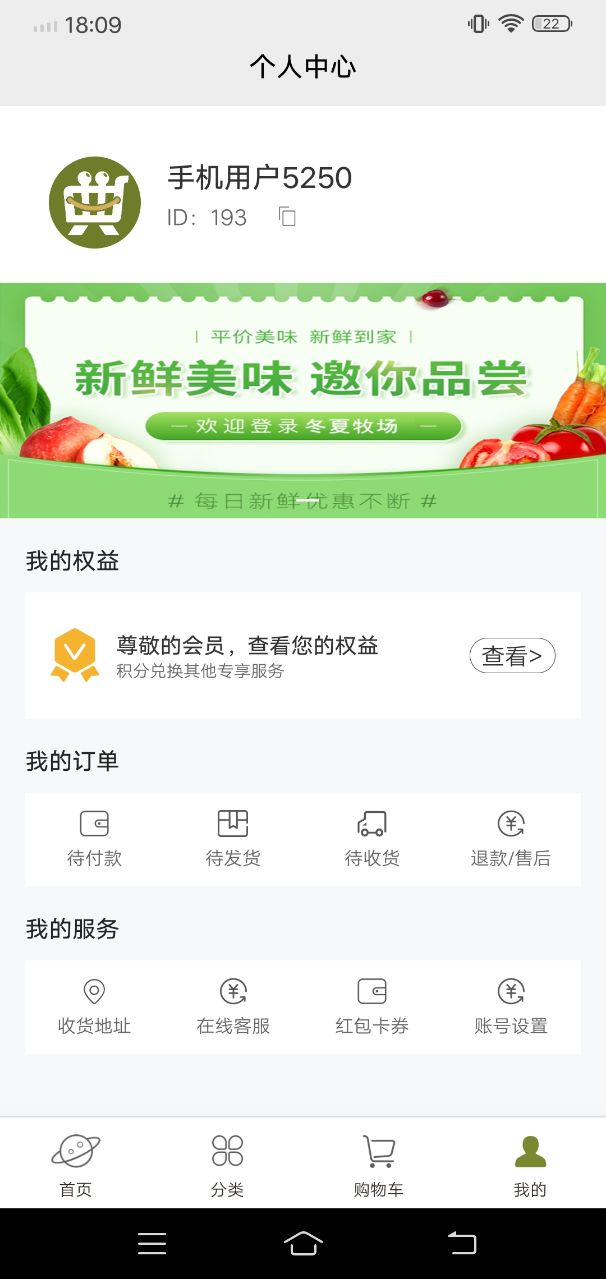606x1279 pixels.
Task: Switch to the 分类 tab
Action: coord(227,1165)
